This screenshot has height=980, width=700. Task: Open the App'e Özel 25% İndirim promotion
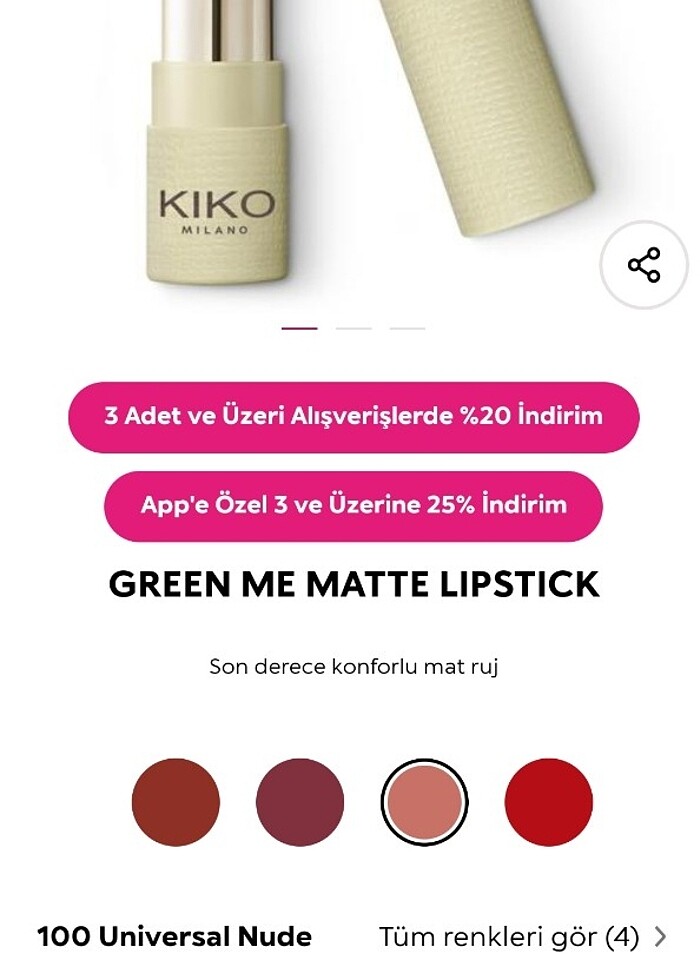pyautogui.click(x=353, y=505)
